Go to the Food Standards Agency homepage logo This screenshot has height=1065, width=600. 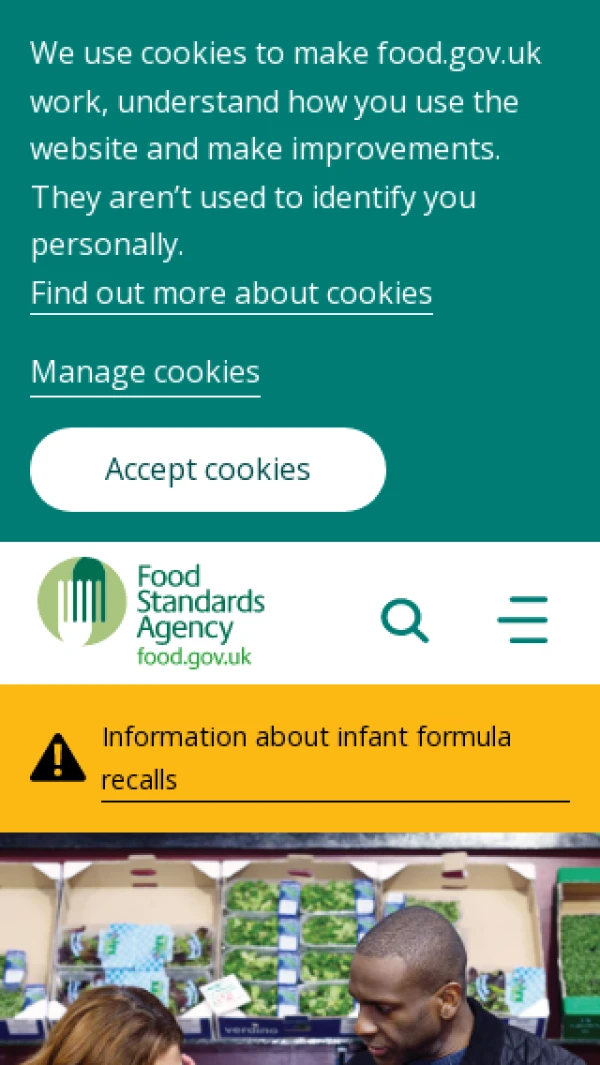152,613
